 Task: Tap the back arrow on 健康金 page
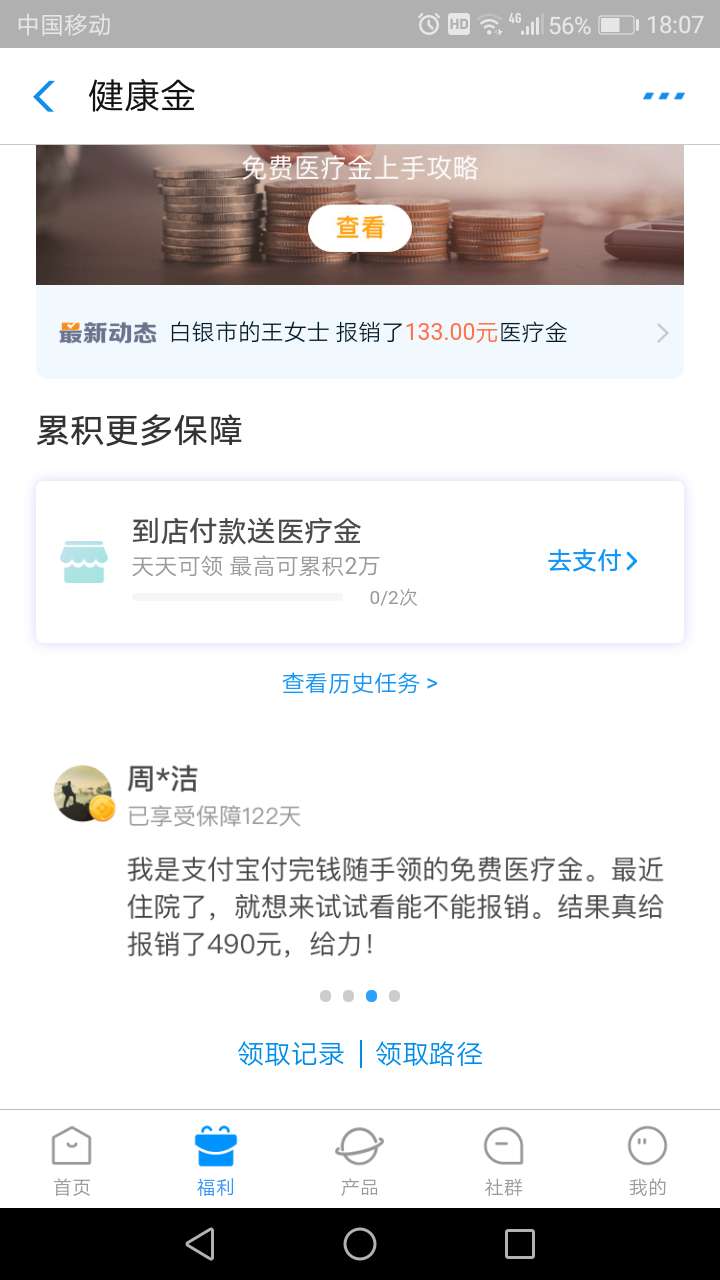(42, 96)
